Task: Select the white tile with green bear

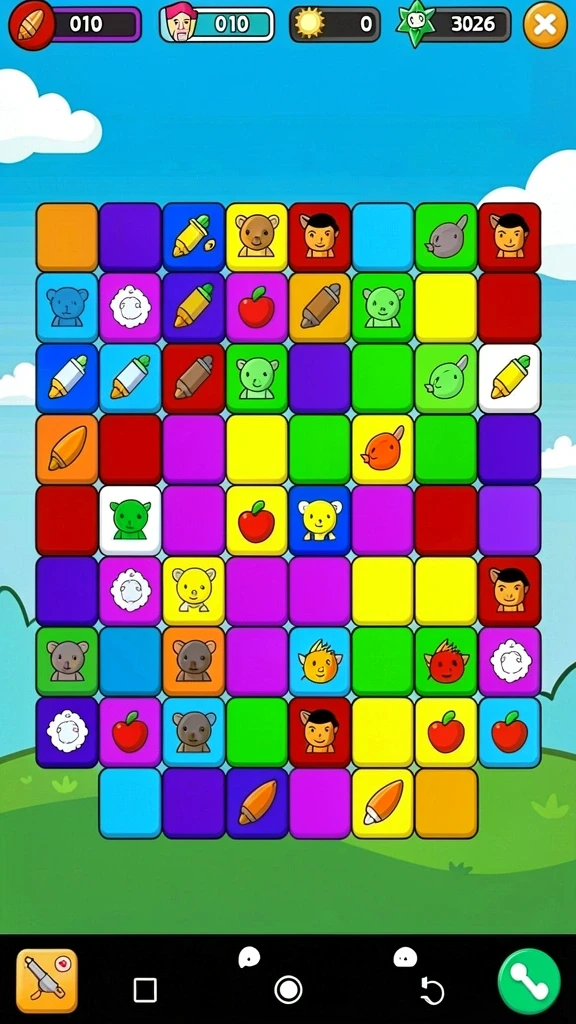Action: [x=130, y=520]
